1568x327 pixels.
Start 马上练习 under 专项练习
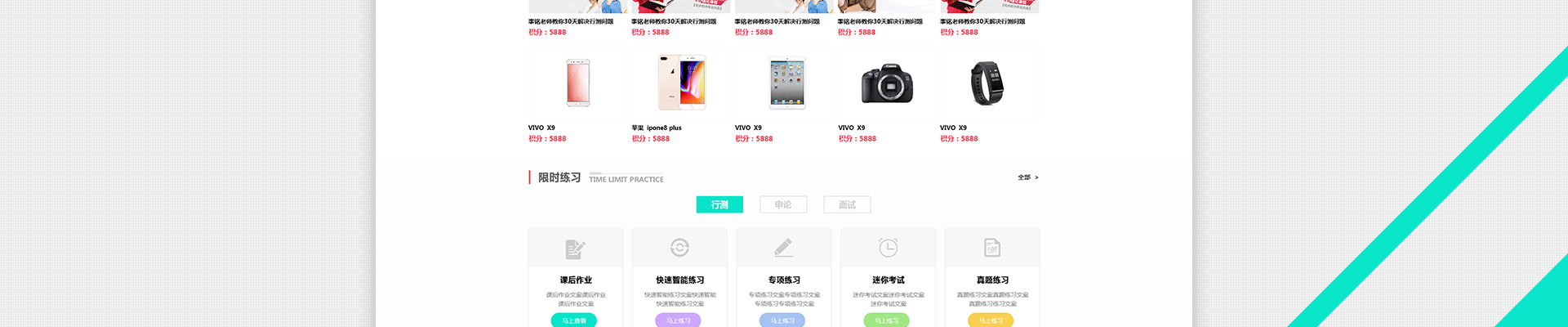[782, 320]
